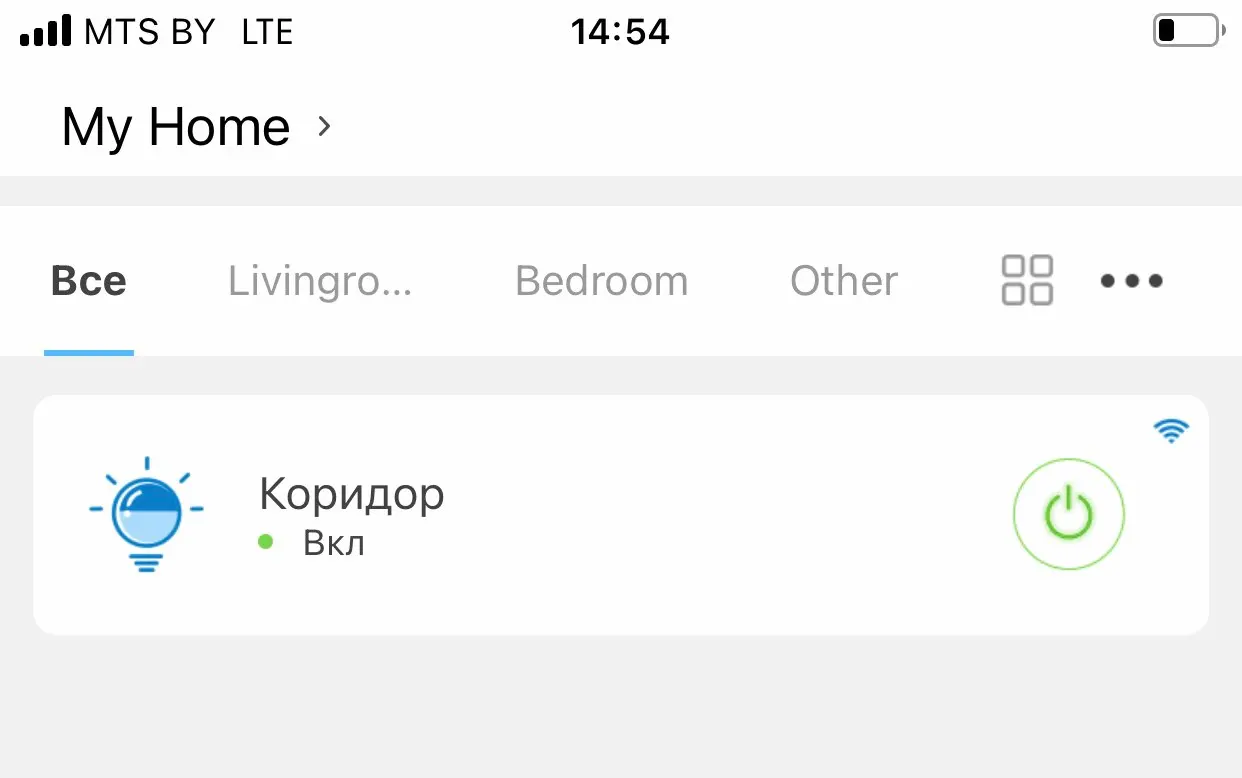
Task: Open the three-dot overflow menu
Action: pos(1131,281)
